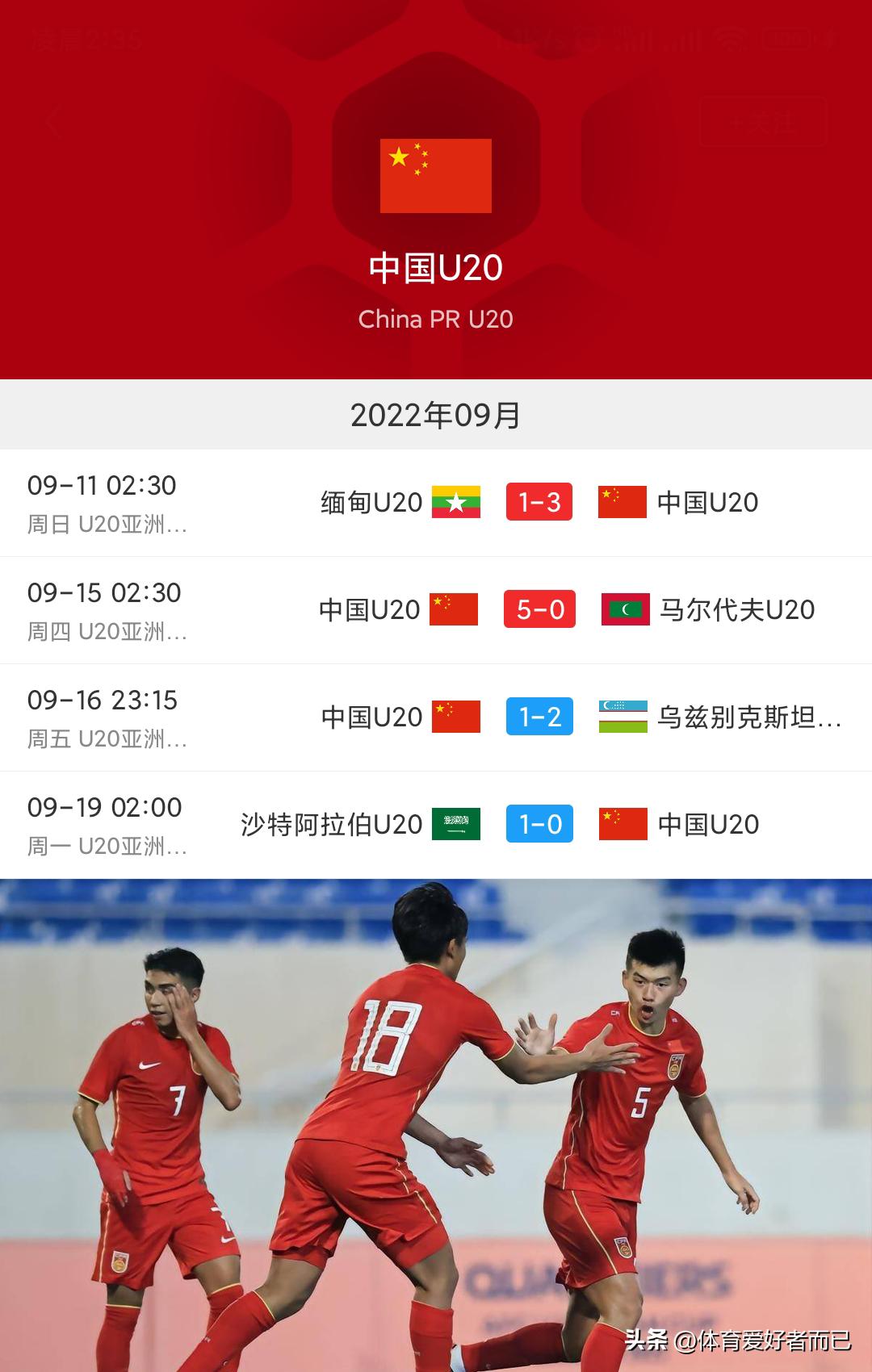Click the large China flag at page top

[435, 176]
